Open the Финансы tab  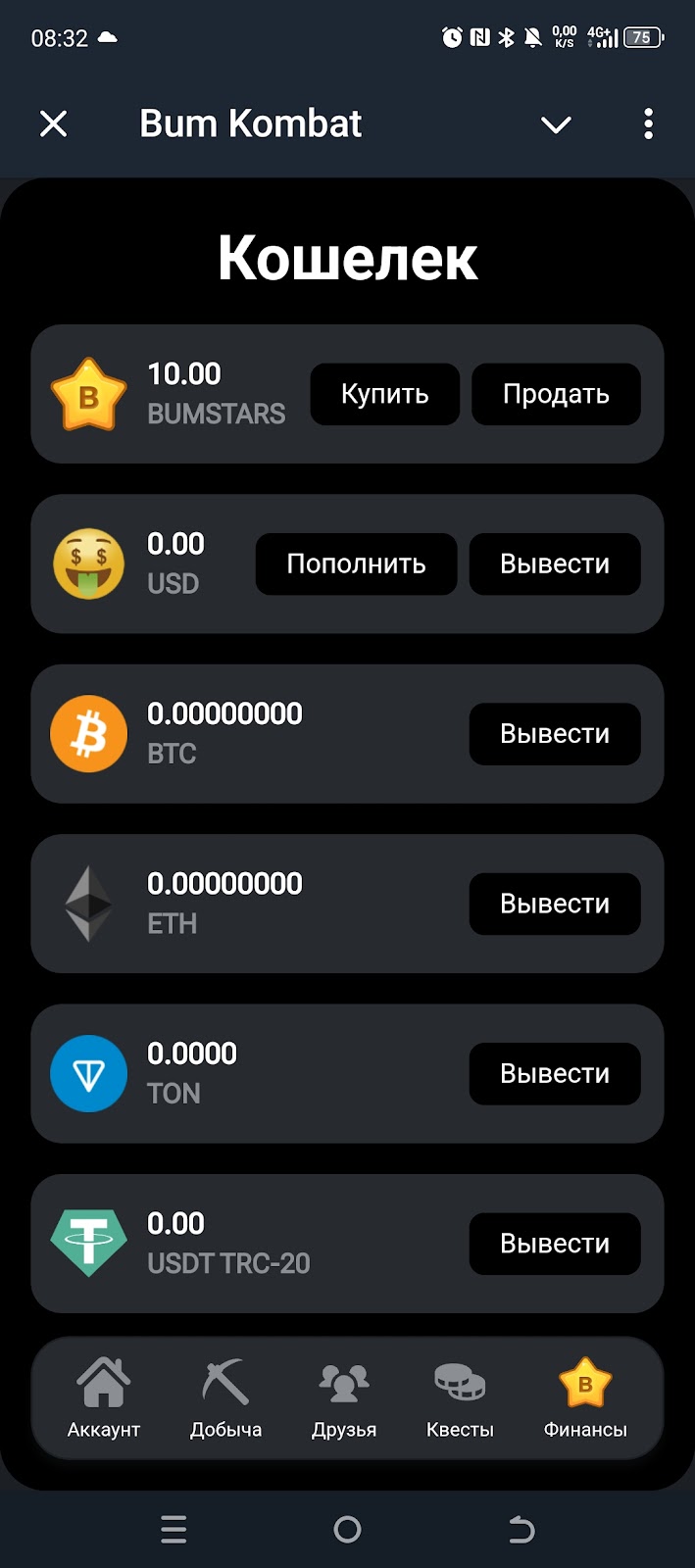(585, 1398)
